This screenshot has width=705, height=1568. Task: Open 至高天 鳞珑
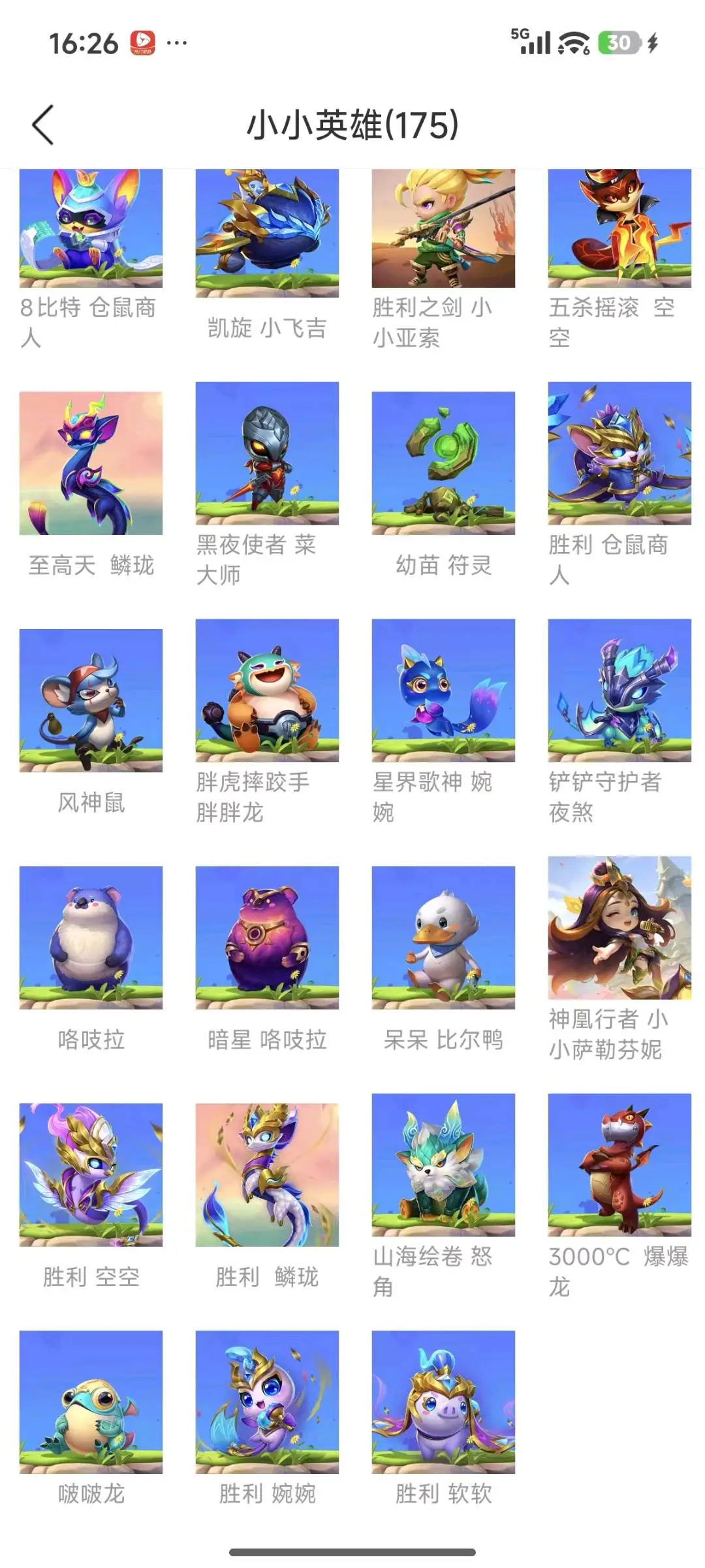click(x=91, y=463)
